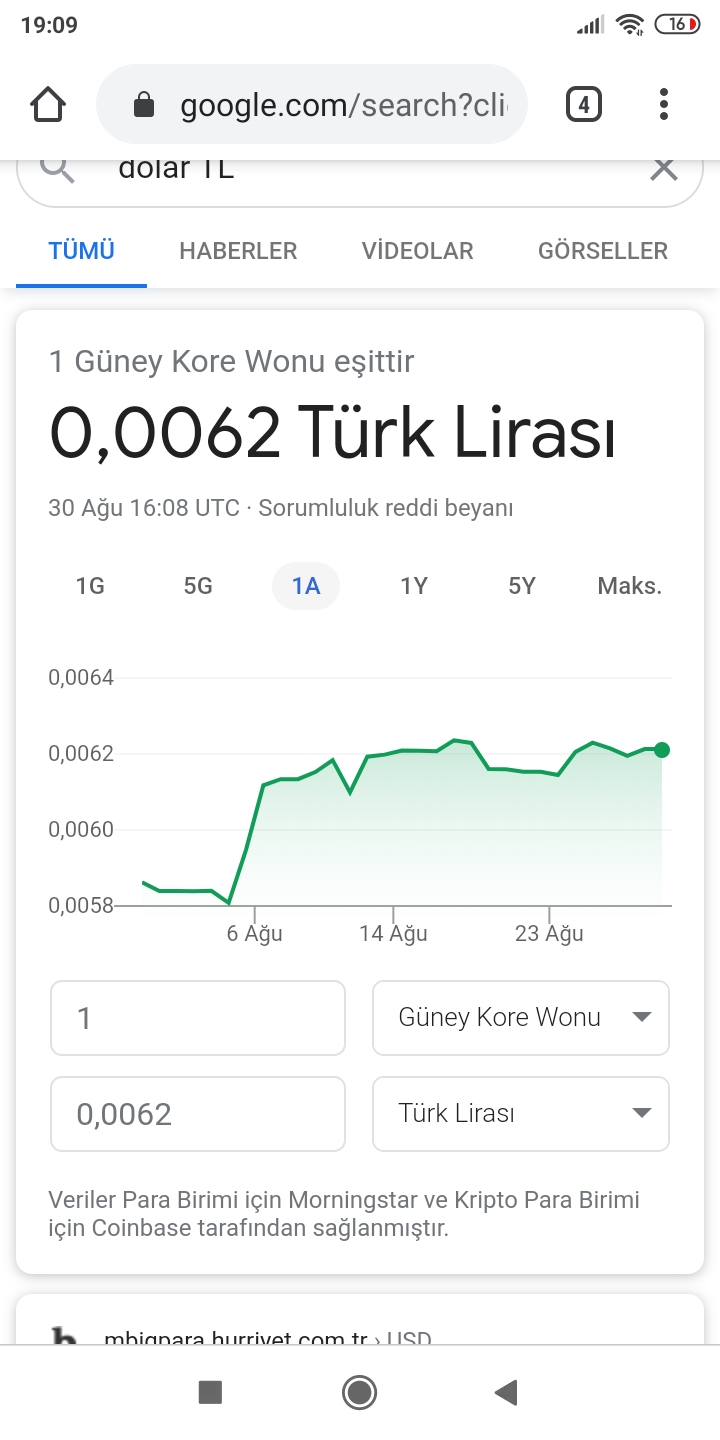Edit the amount field showing 1
The width and height of the screenshot is (720, 1440).
[x=198, y=1018]
